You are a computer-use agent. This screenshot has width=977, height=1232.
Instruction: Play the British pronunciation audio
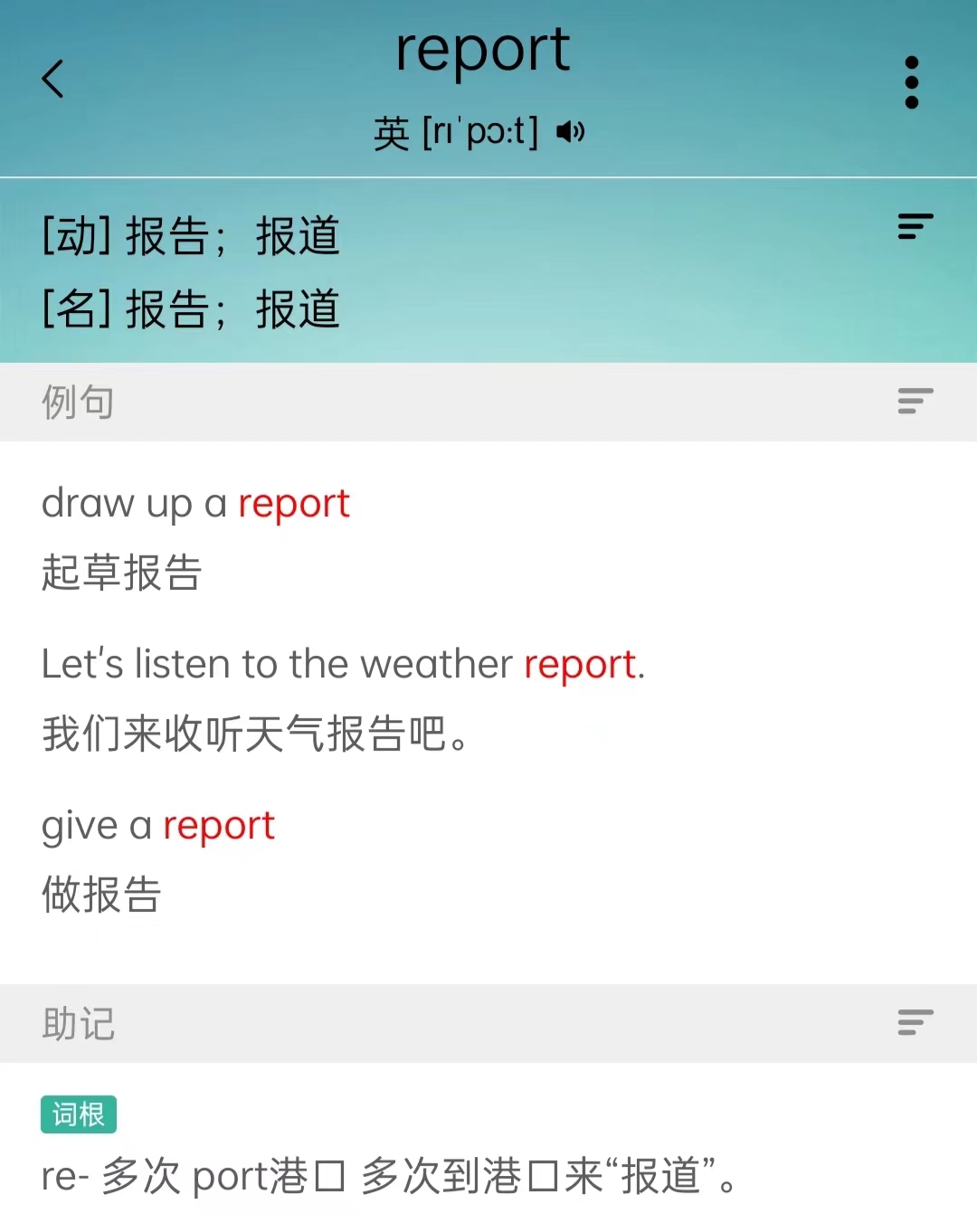point(571,132)
